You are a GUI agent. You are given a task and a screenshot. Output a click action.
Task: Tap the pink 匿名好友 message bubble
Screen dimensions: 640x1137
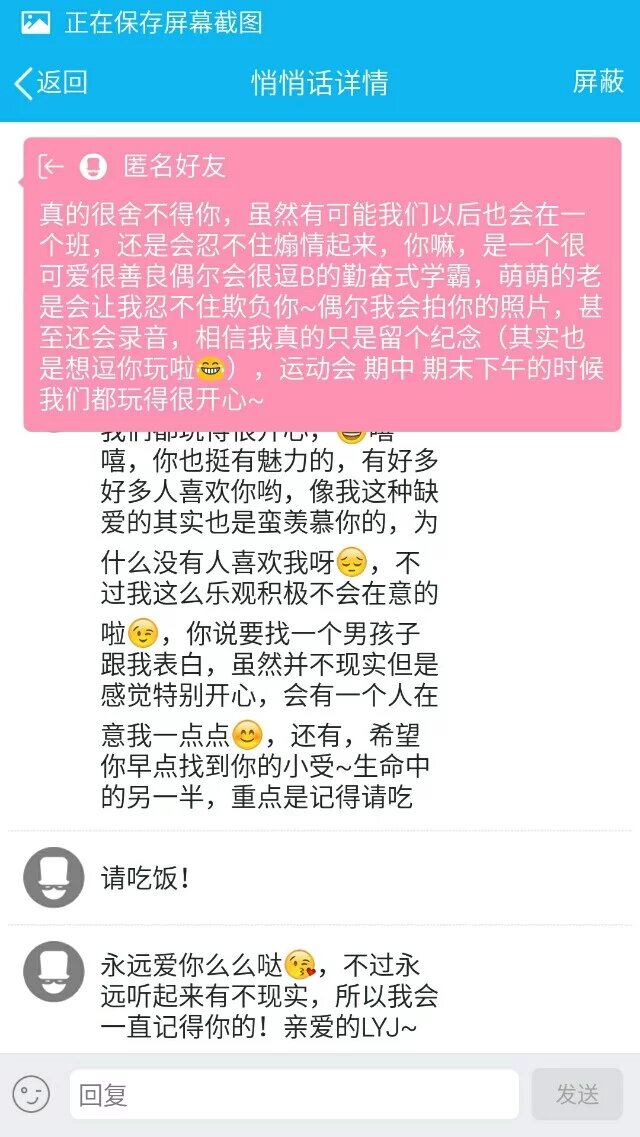pos(322,285)
